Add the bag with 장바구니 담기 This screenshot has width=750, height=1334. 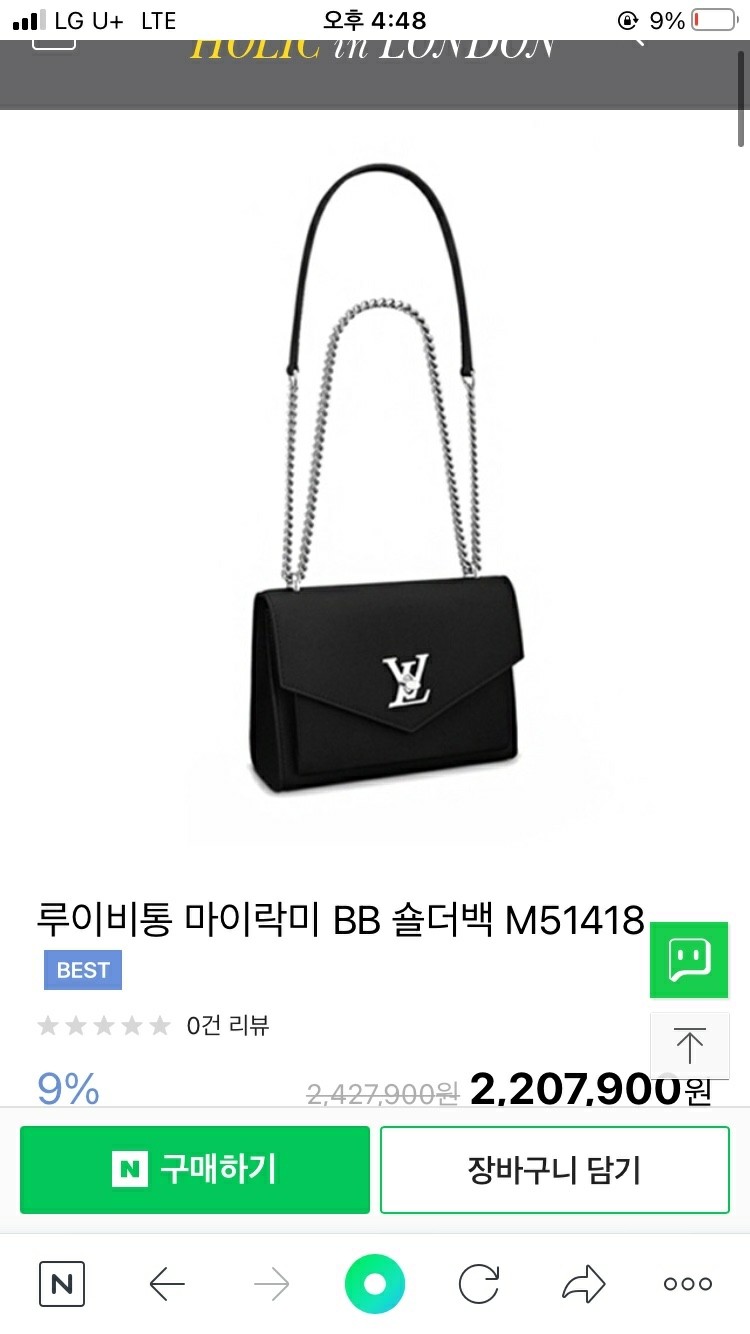pos(555,1169)
